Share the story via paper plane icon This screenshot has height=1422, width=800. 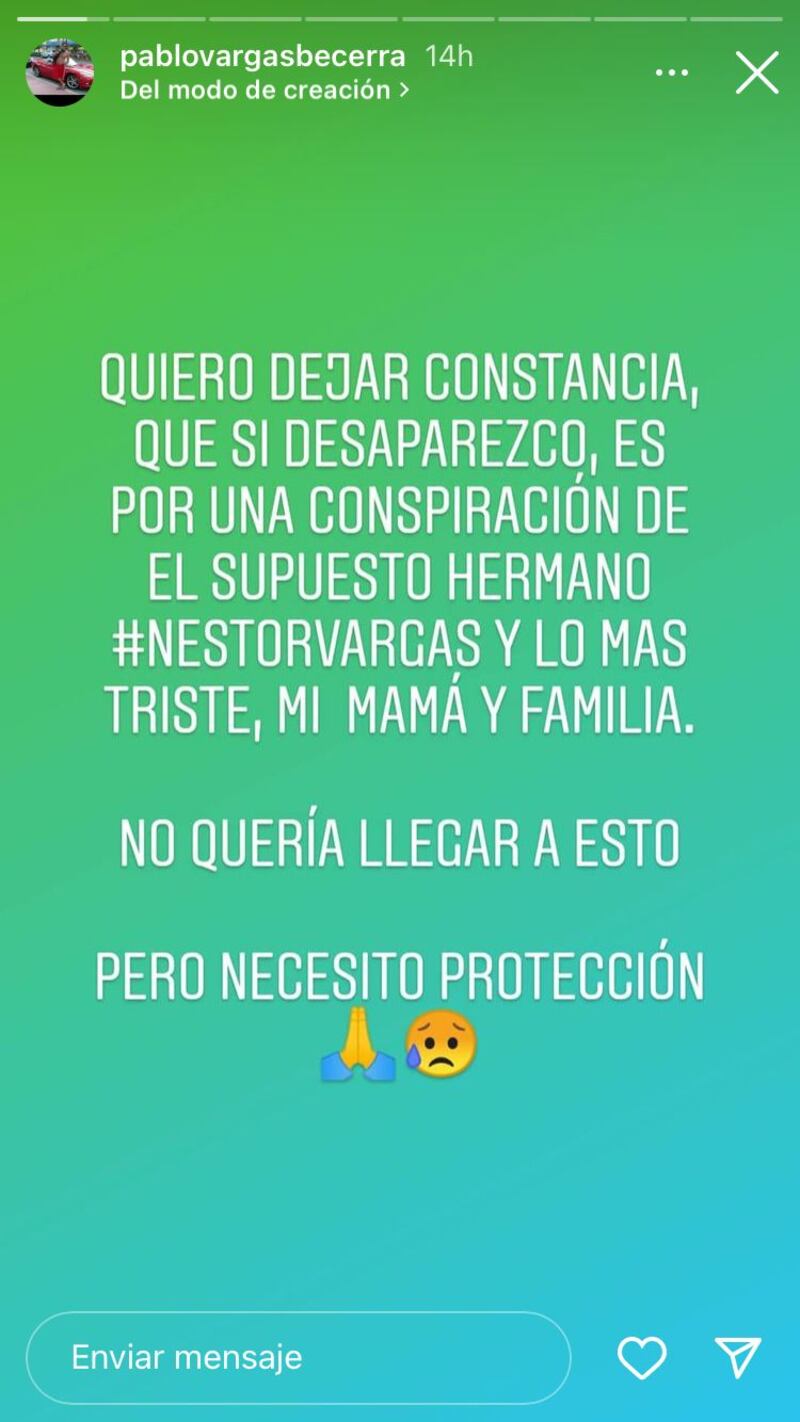pyautogui.click(x=739, y=1357)
